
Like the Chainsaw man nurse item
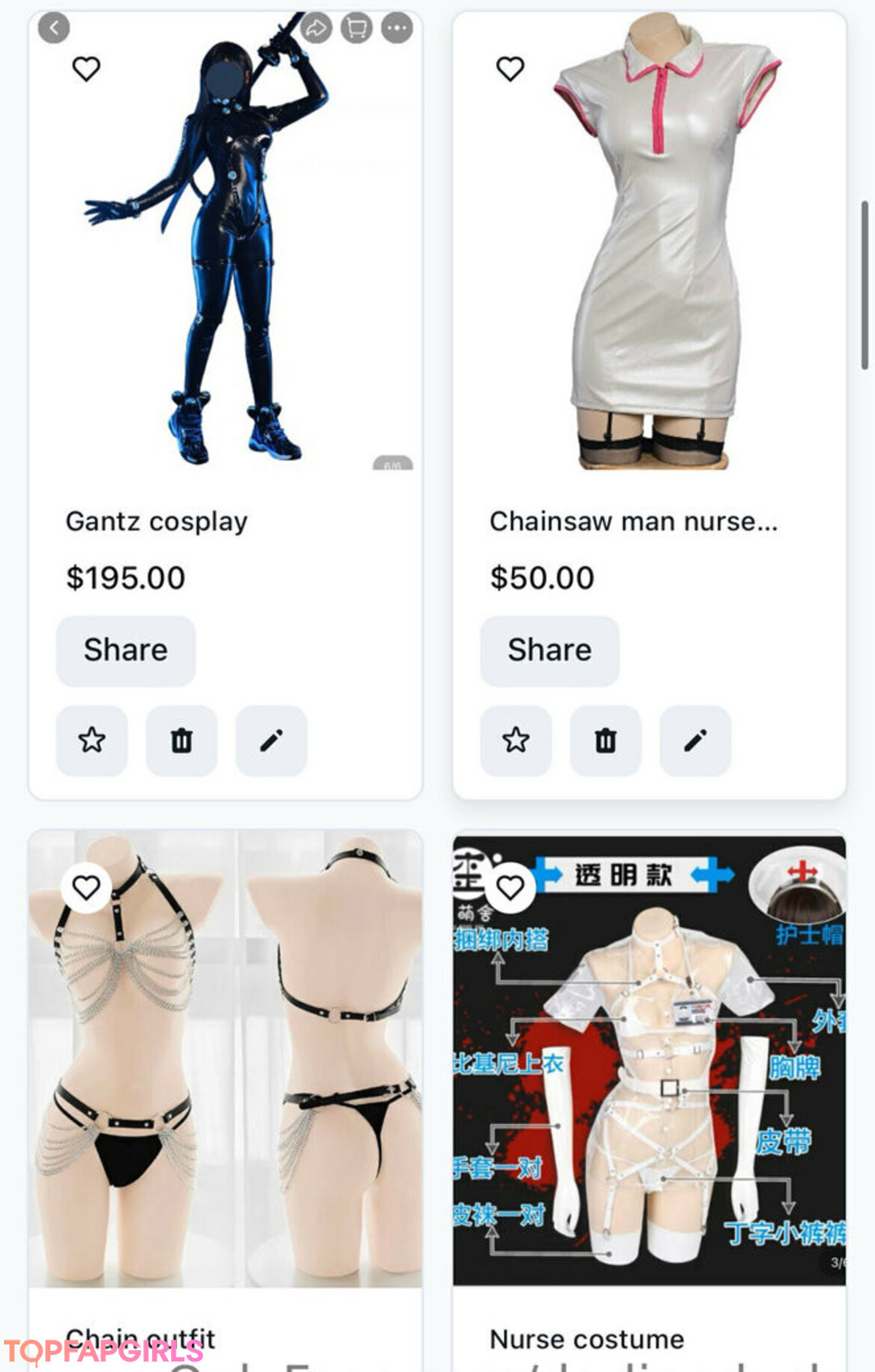pyautogui.click(x=510, y=69)
